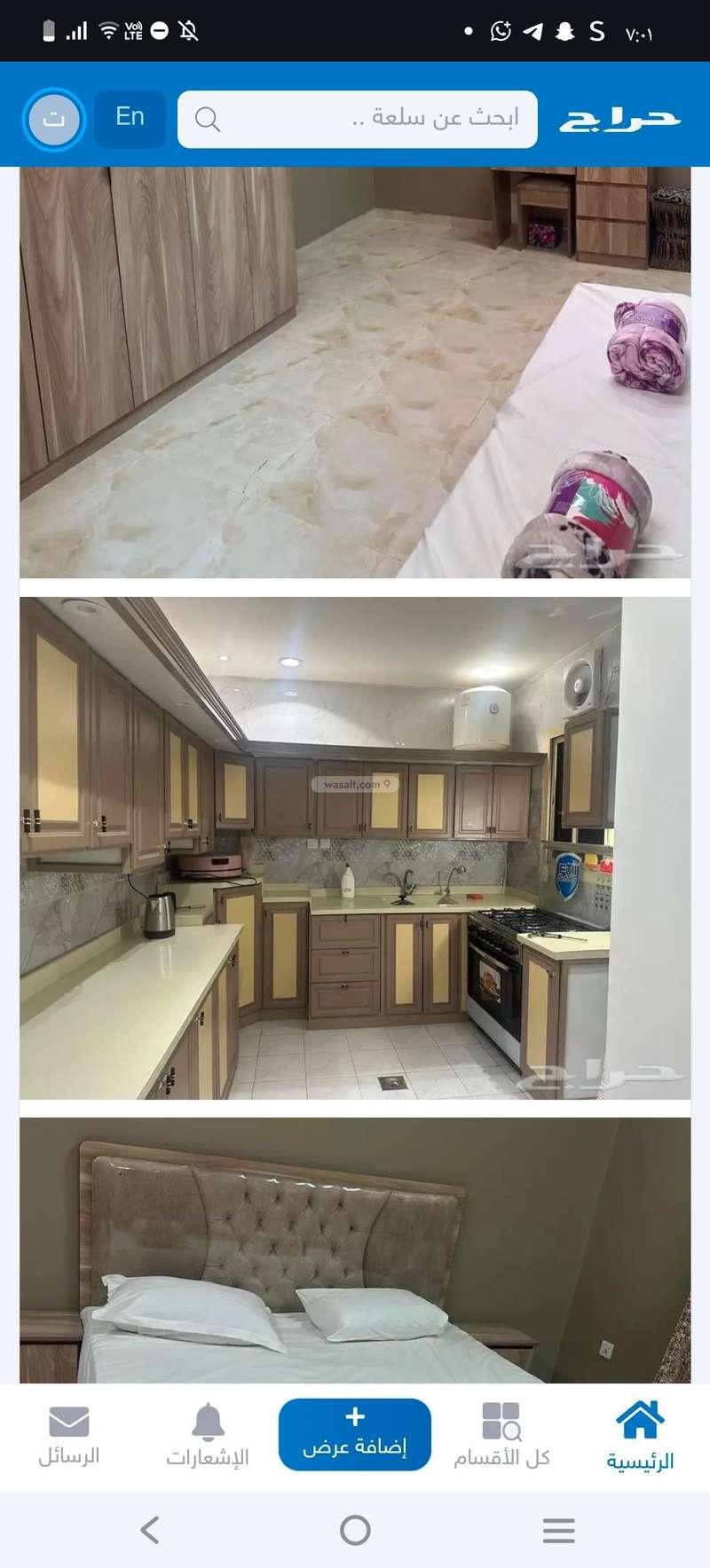Open the profile avatar in the header

54,119
